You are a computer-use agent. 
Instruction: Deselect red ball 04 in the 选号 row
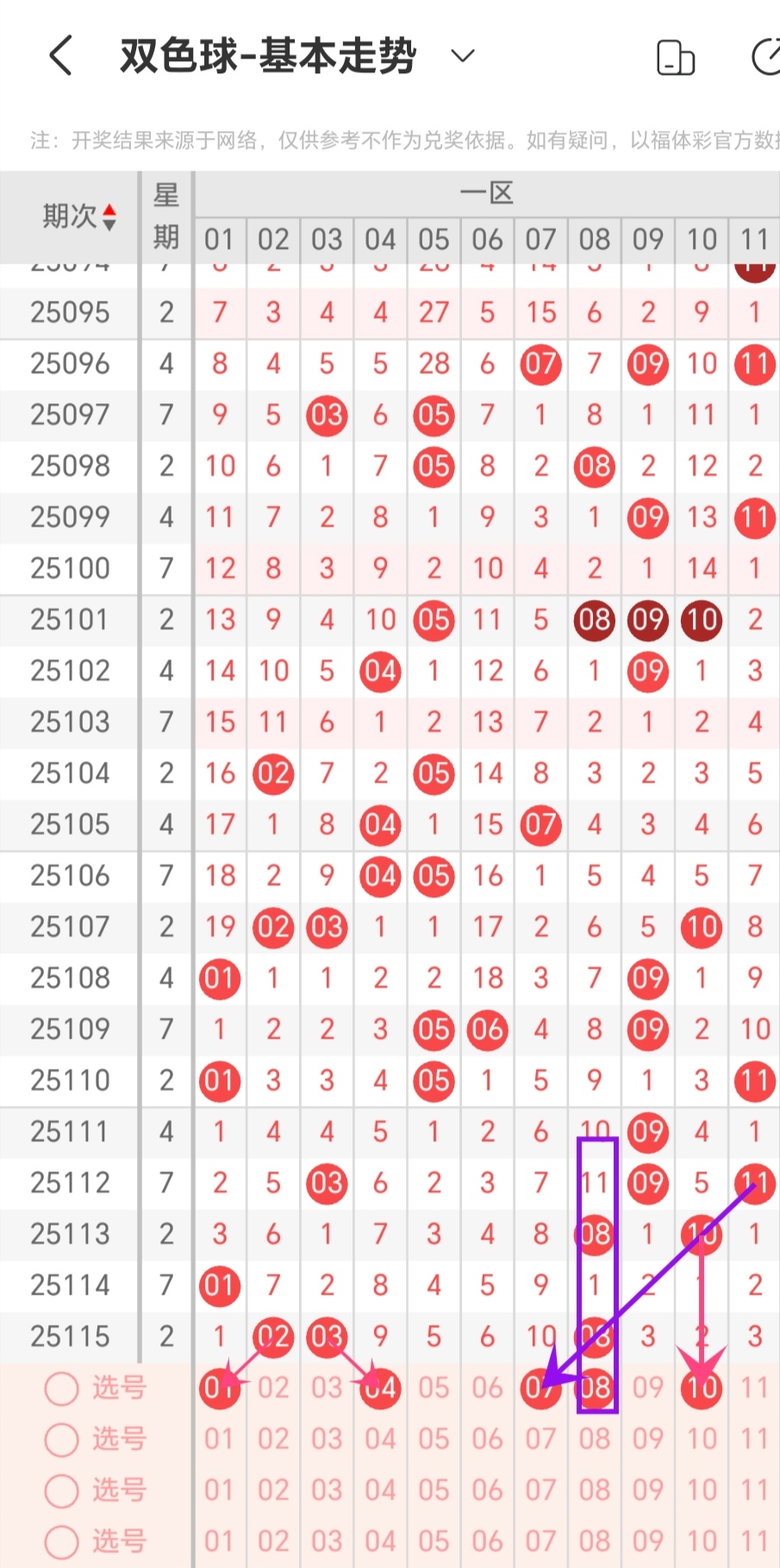pos(380,1388)
